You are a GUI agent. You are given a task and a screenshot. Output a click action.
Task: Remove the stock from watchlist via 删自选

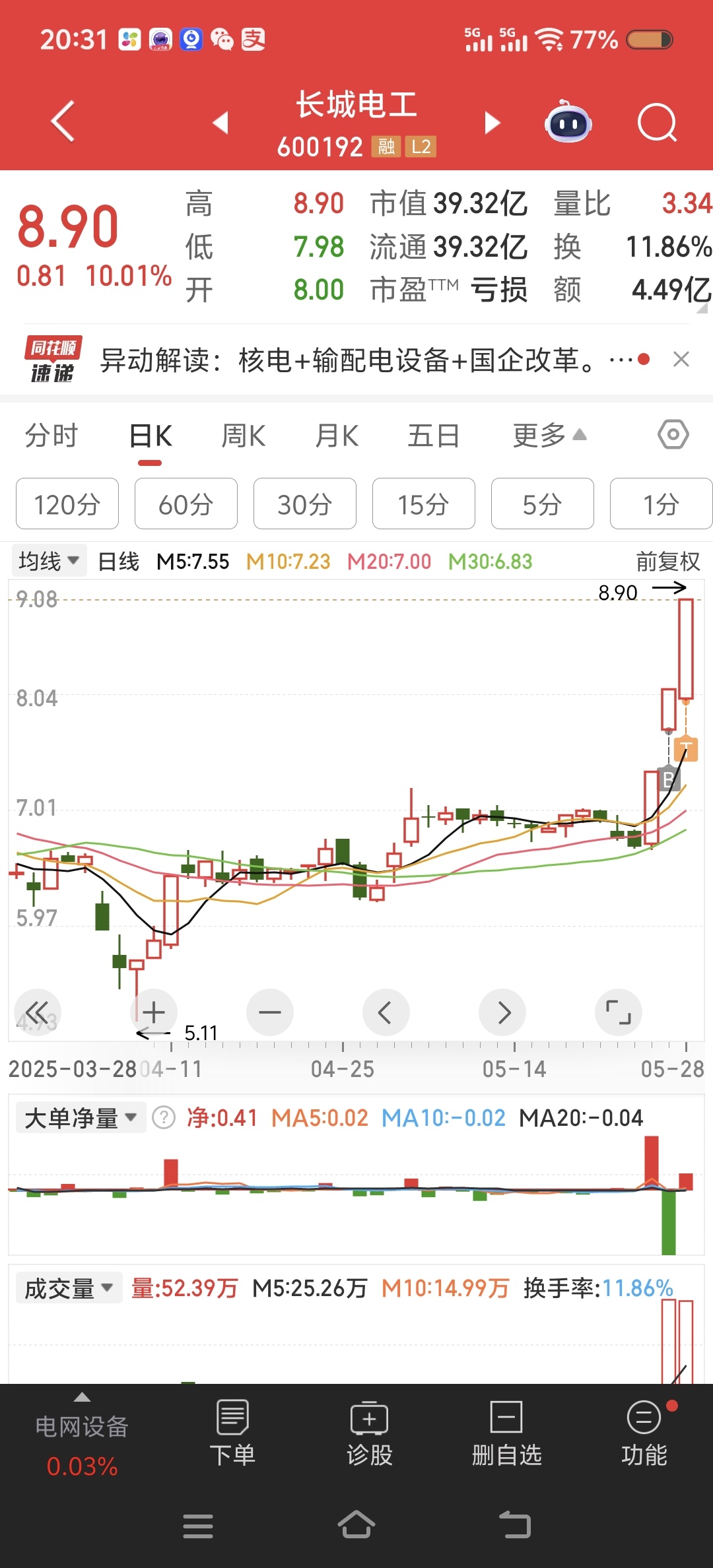pyautogui.click(x=506, y=1433)
